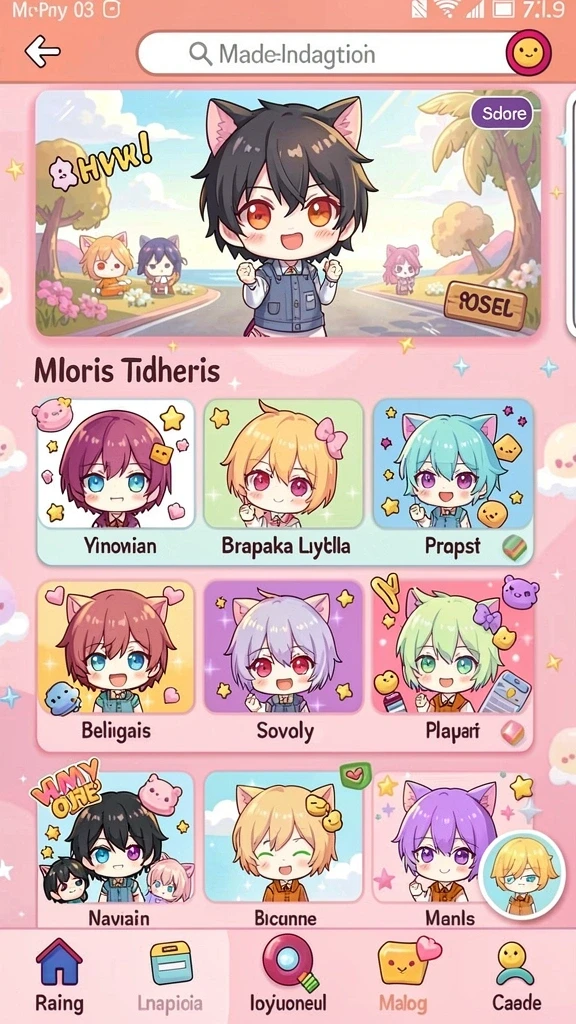Open the Plapari character card
Image resolution: width=576 pixels, height=1024 pixels.
click(453, 664)
